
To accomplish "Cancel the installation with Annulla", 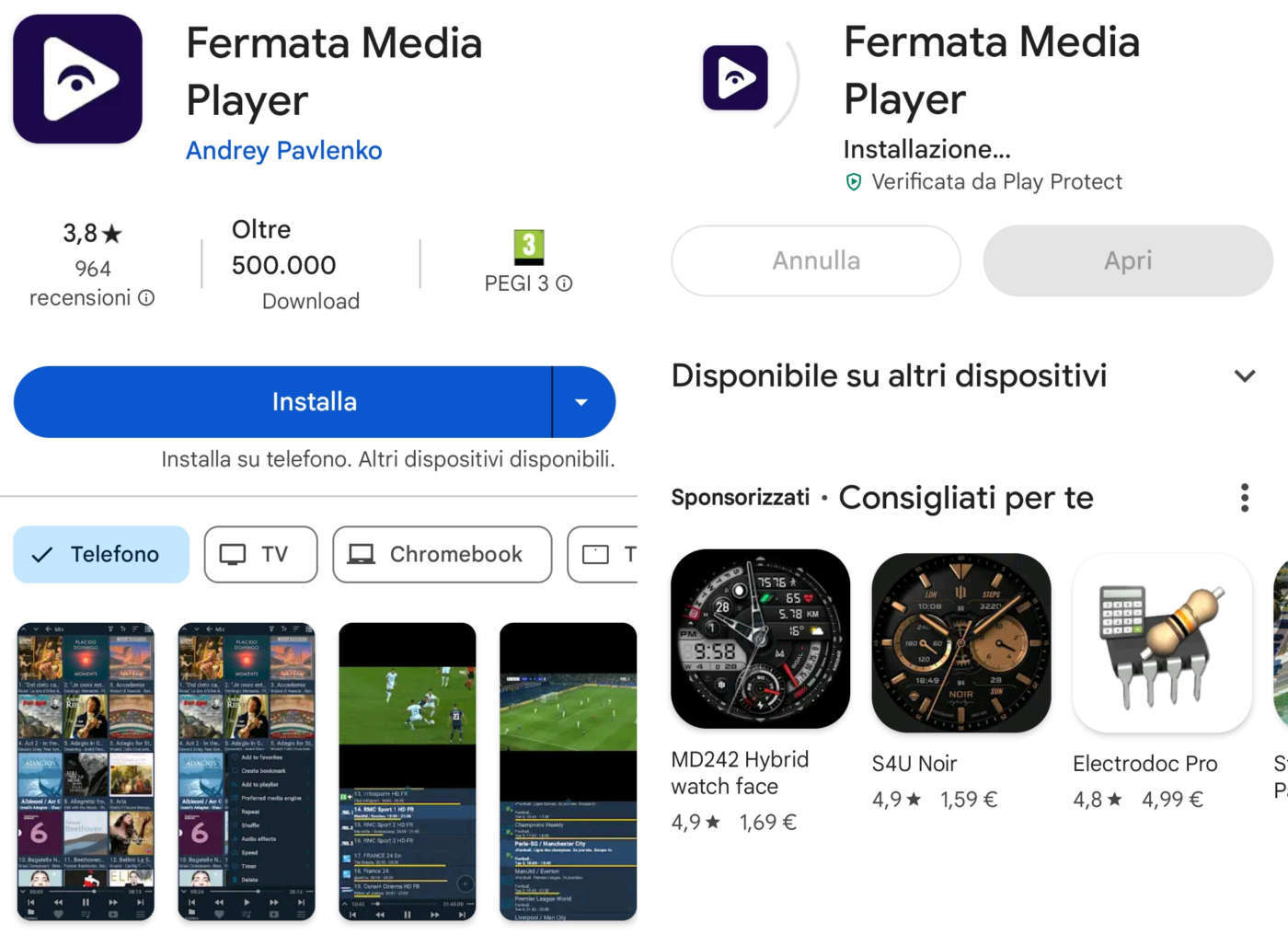I will pos(816,261).
